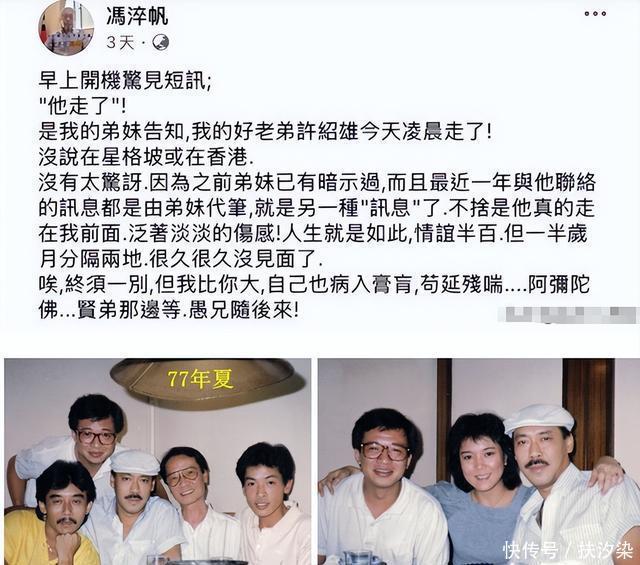Open 馮淬帆's profile picture
640x565 pixels.
coord(66,27)
